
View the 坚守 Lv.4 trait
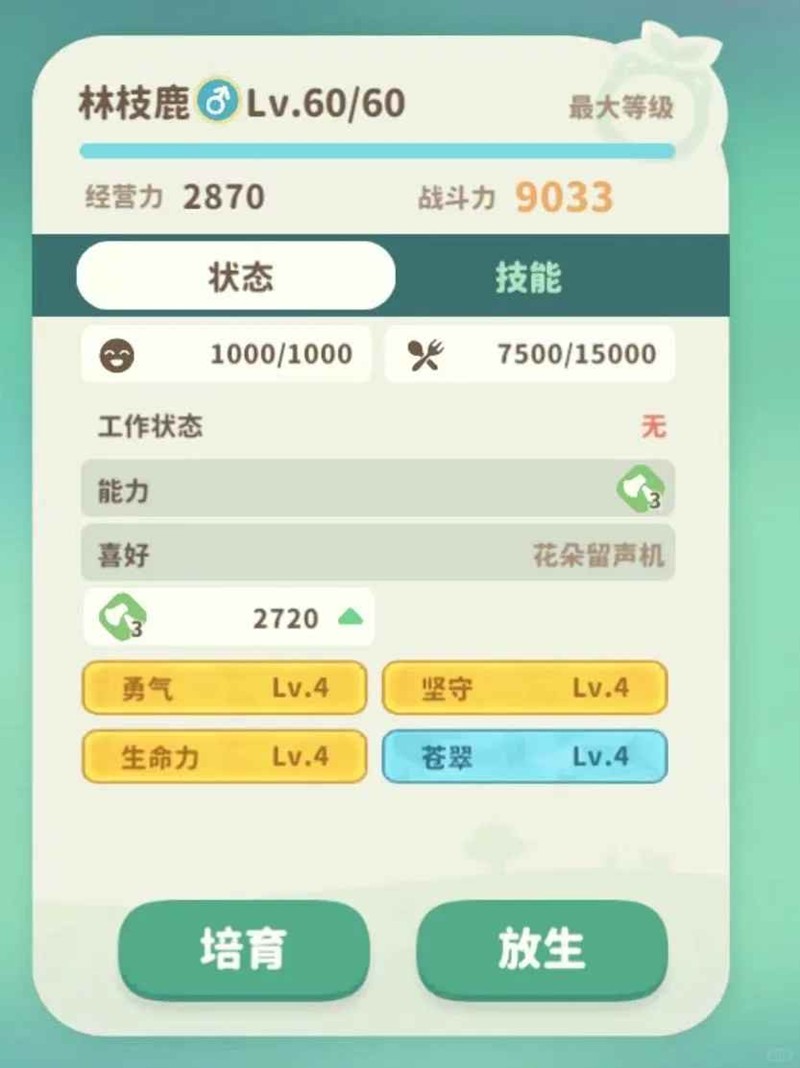(x=524, y=688)
